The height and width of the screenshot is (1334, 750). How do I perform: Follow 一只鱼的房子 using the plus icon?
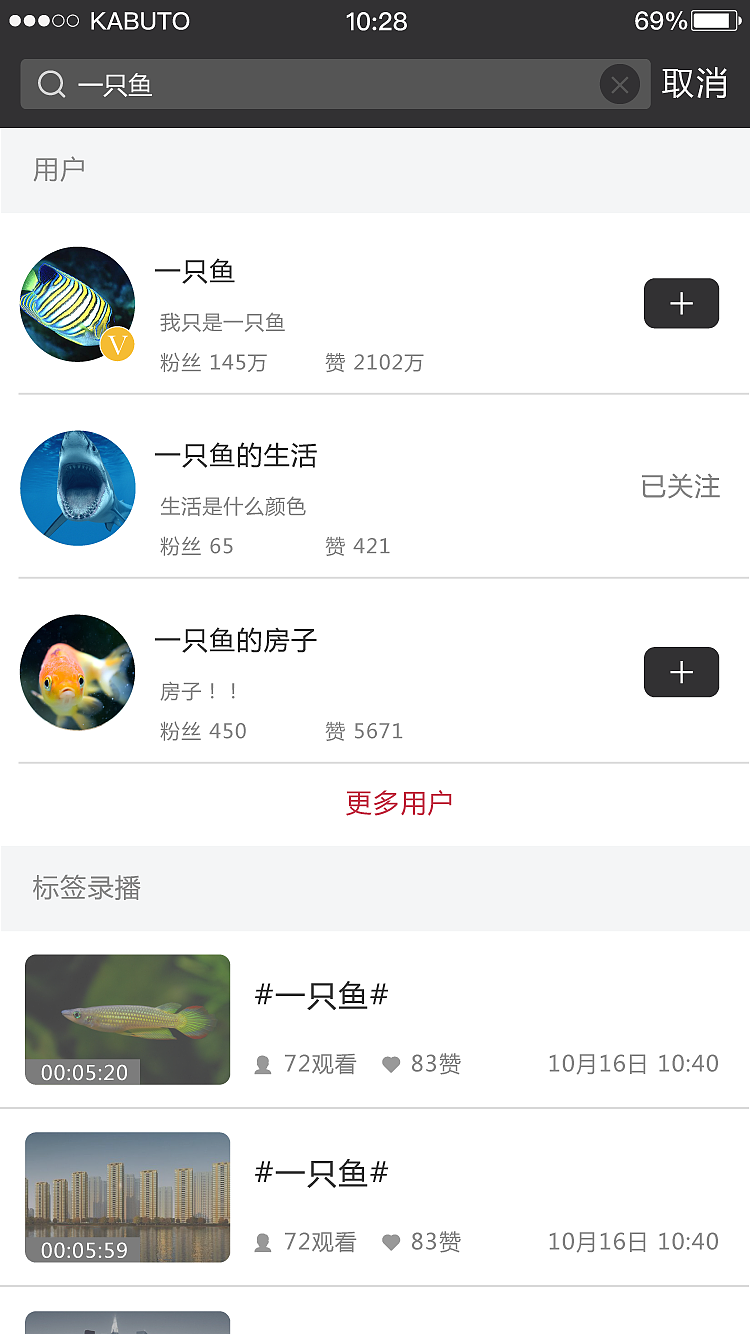point(681,672)
